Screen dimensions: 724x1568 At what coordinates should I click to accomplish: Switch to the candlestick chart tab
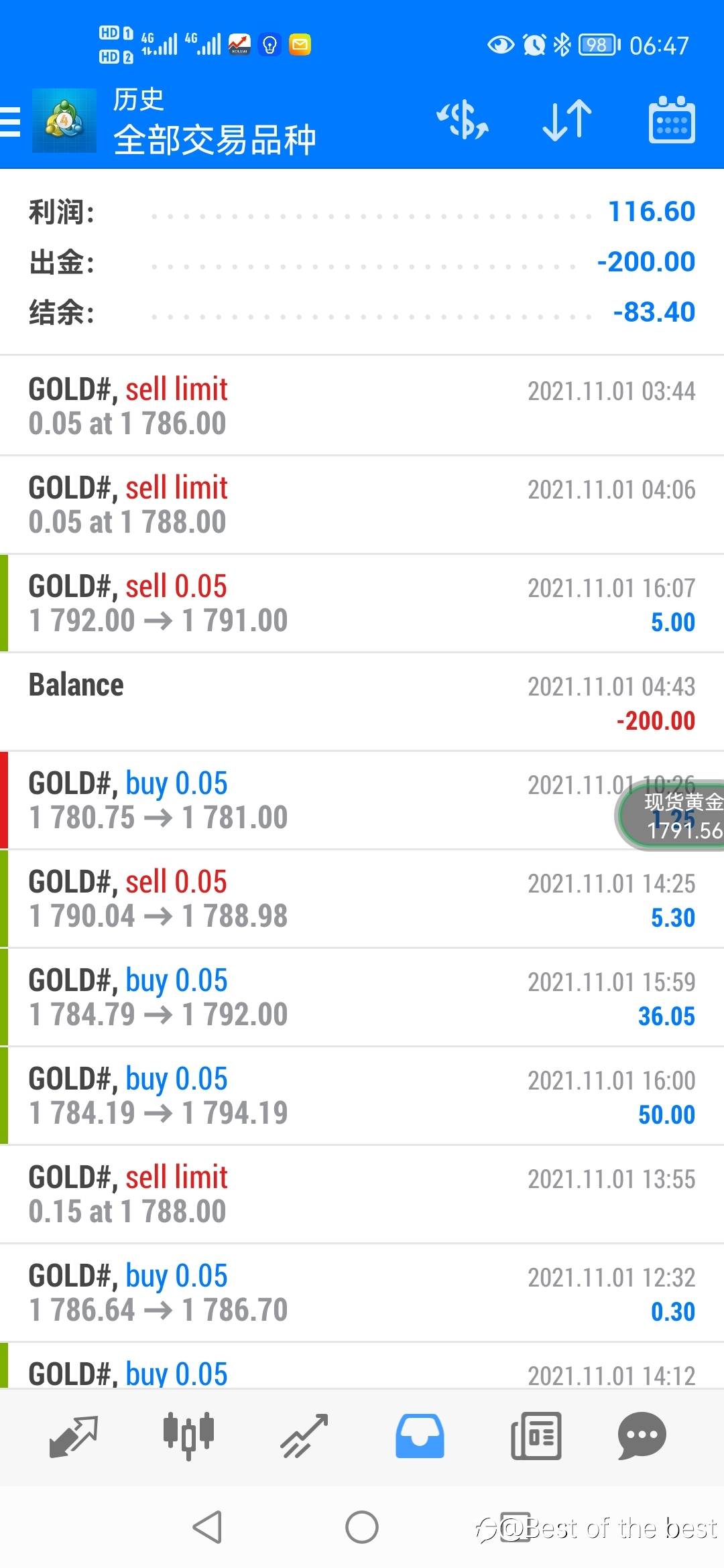coord(188,1437)
